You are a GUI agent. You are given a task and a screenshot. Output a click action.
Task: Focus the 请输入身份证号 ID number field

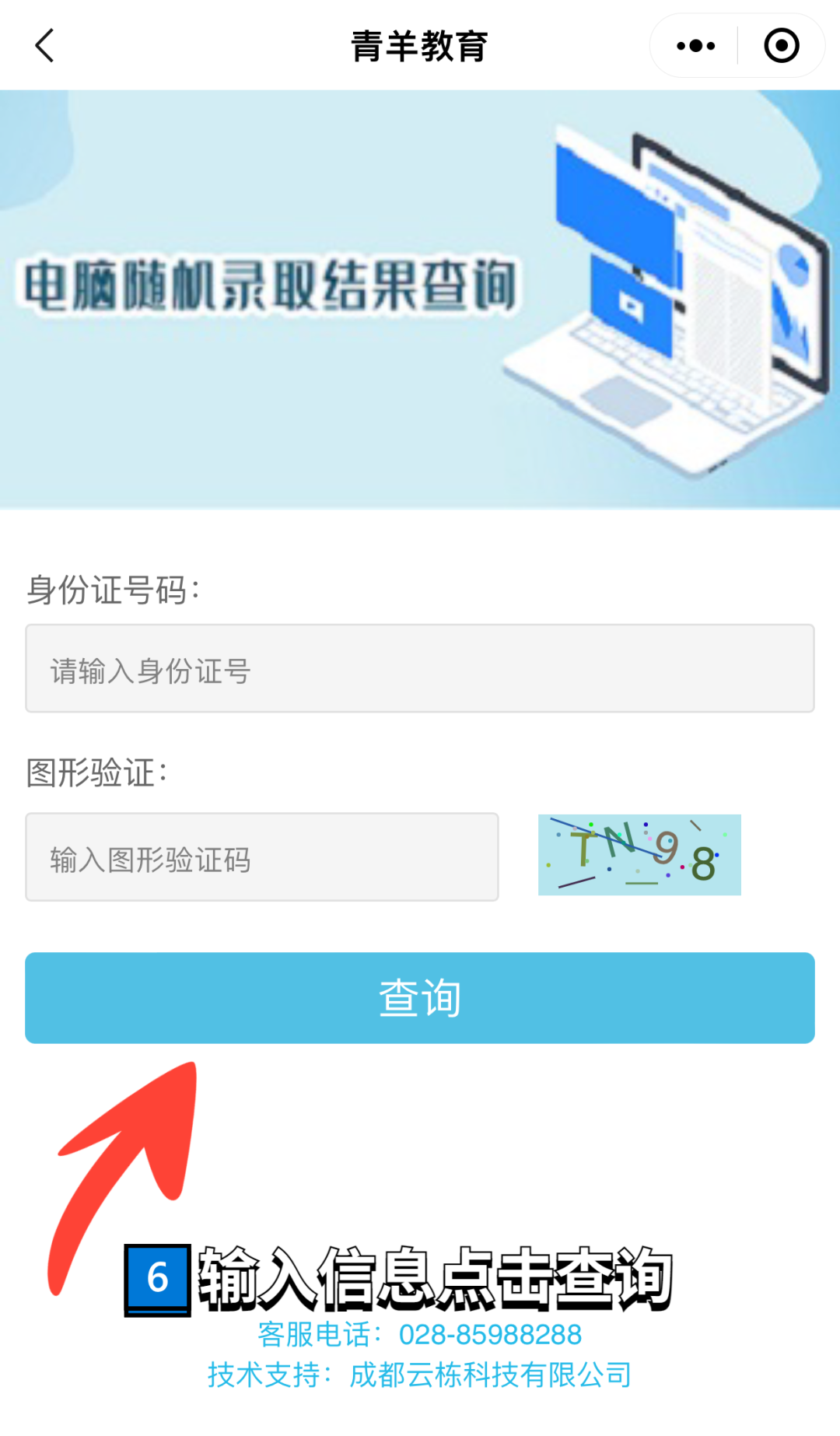point(419,669)
